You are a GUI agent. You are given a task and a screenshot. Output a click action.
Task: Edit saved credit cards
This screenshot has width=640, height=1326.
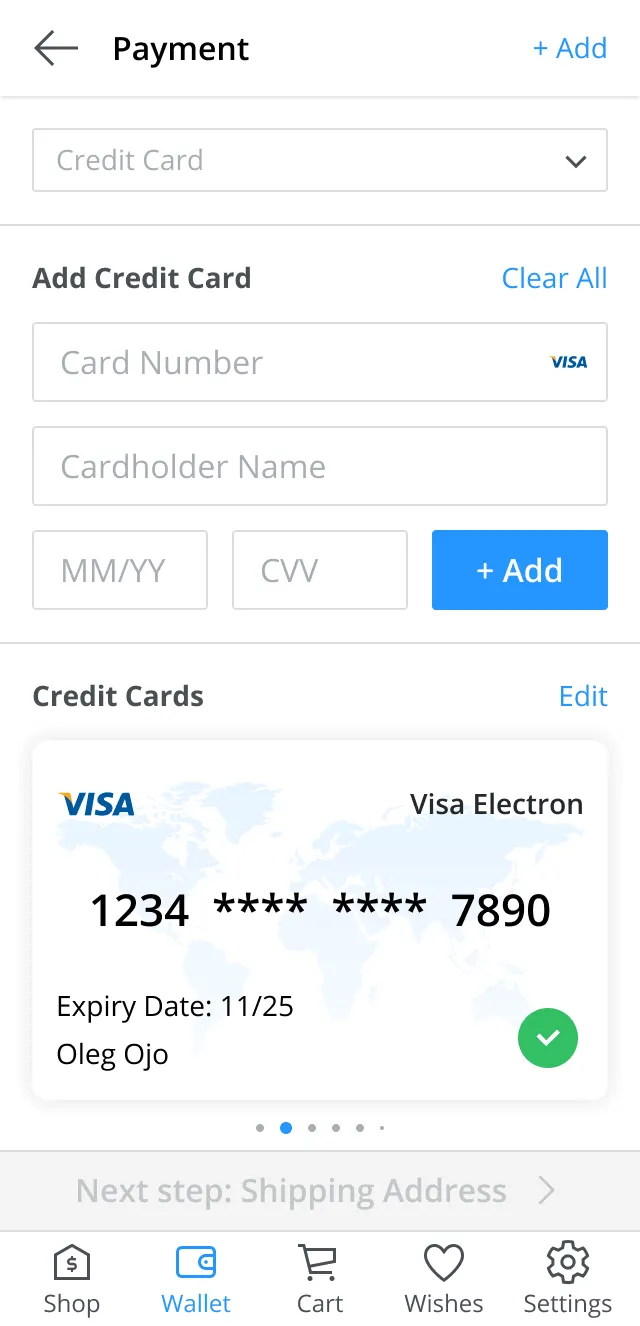(x=583, y=696)
